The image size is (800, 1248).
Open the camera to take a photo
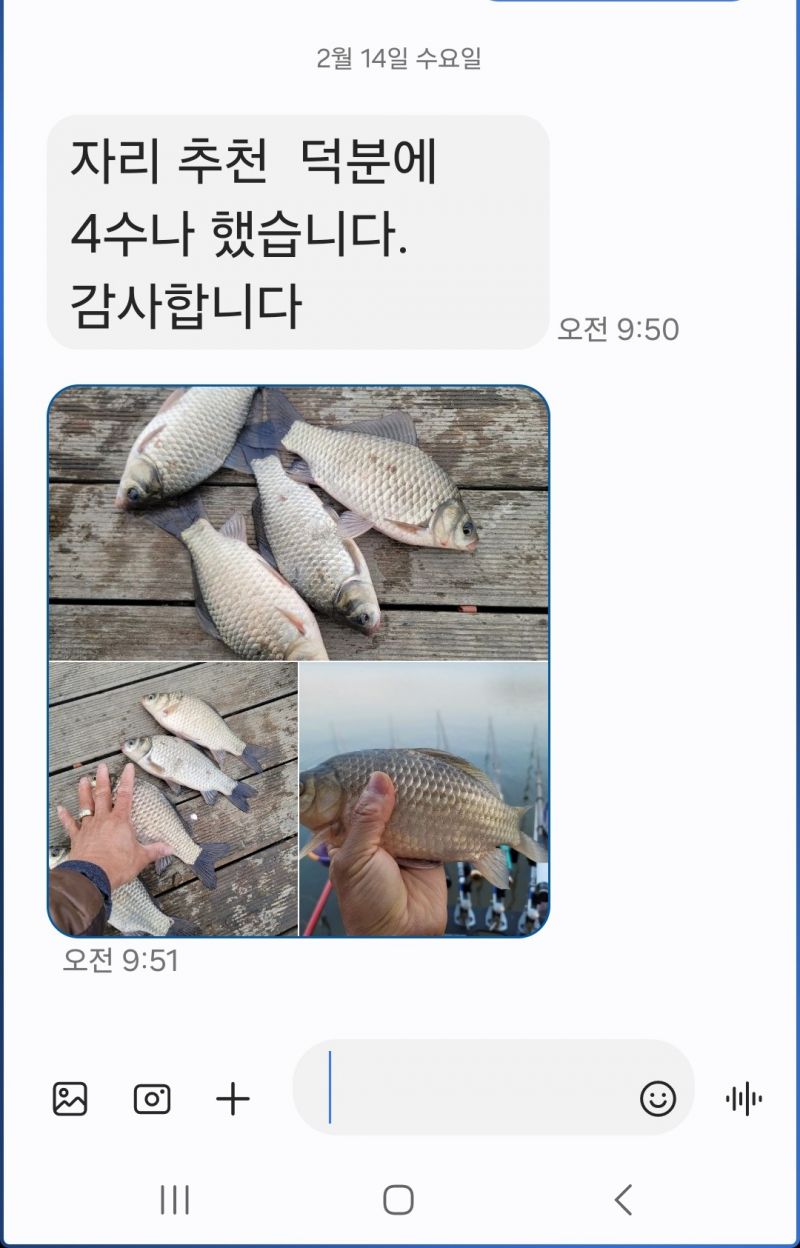click(x=152, y=1099)
